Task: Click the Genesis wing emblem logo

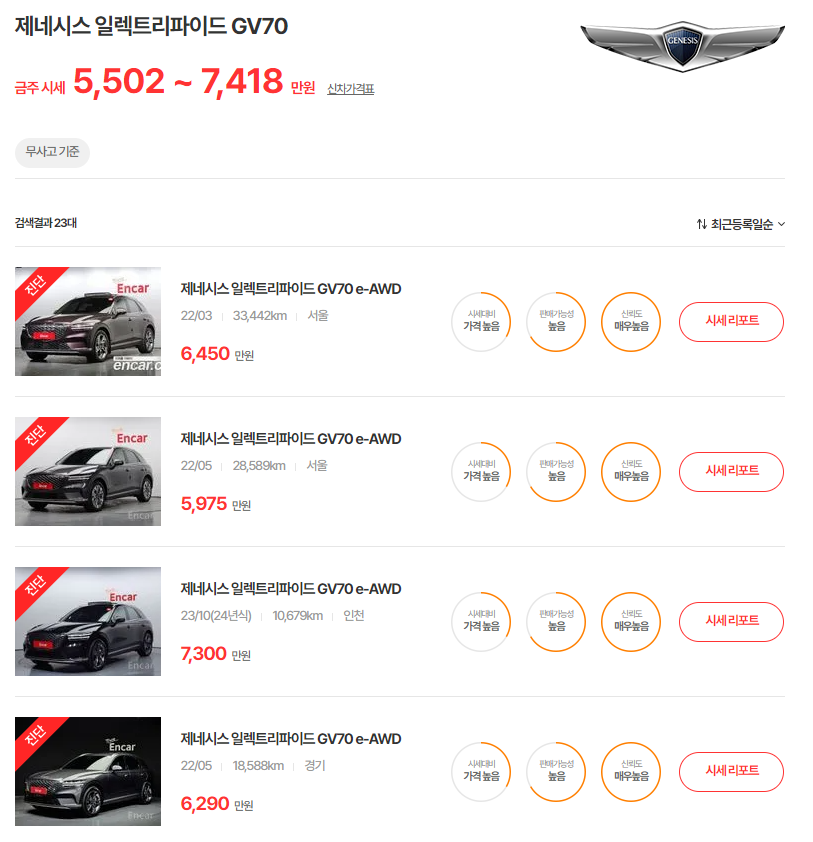Action: (x=681, y=41)
